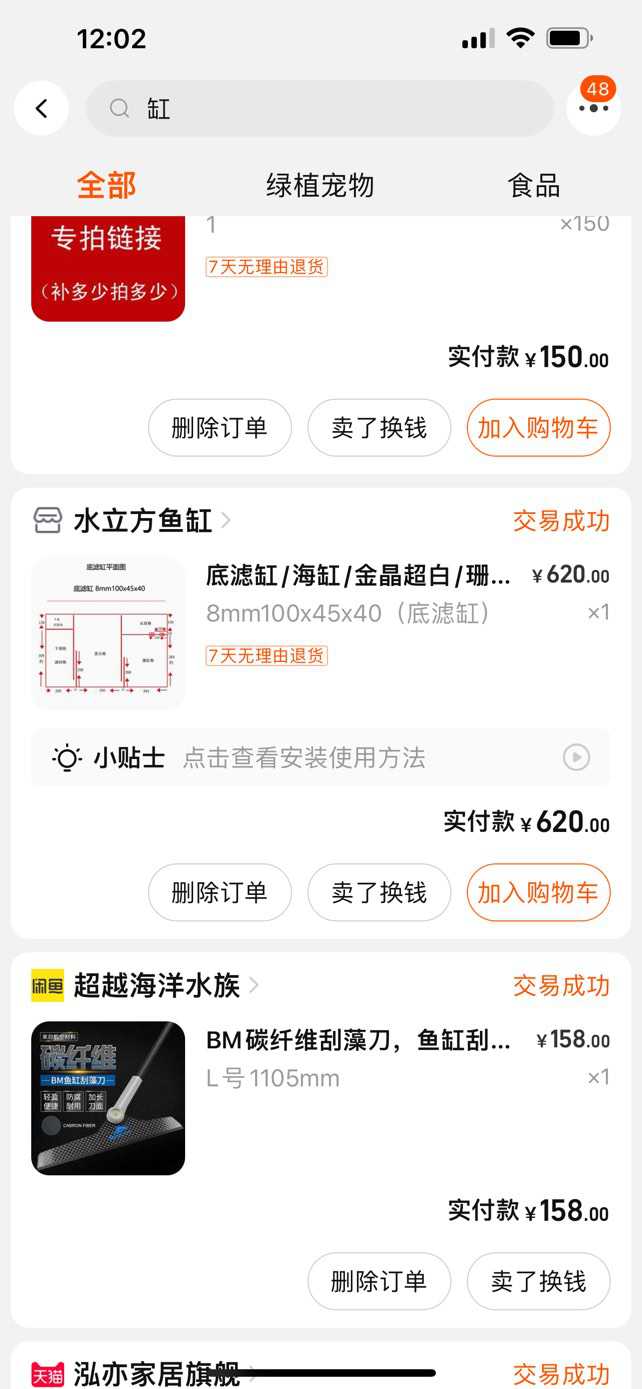
Task: Open the more options menu with badge 48
Action: [x=593, y=108]
